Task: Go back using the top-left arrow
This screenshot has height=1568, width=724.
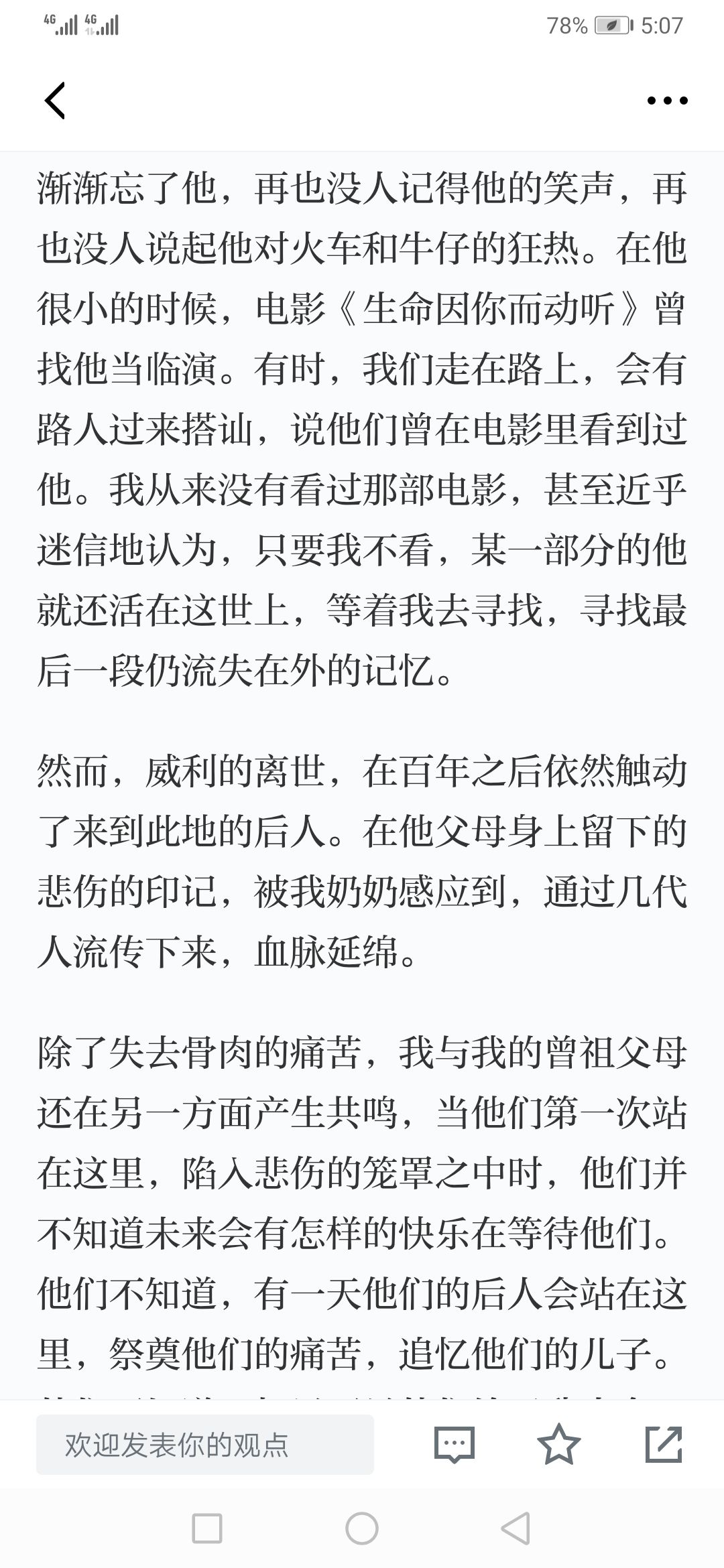Action: [x=55, y=101]
